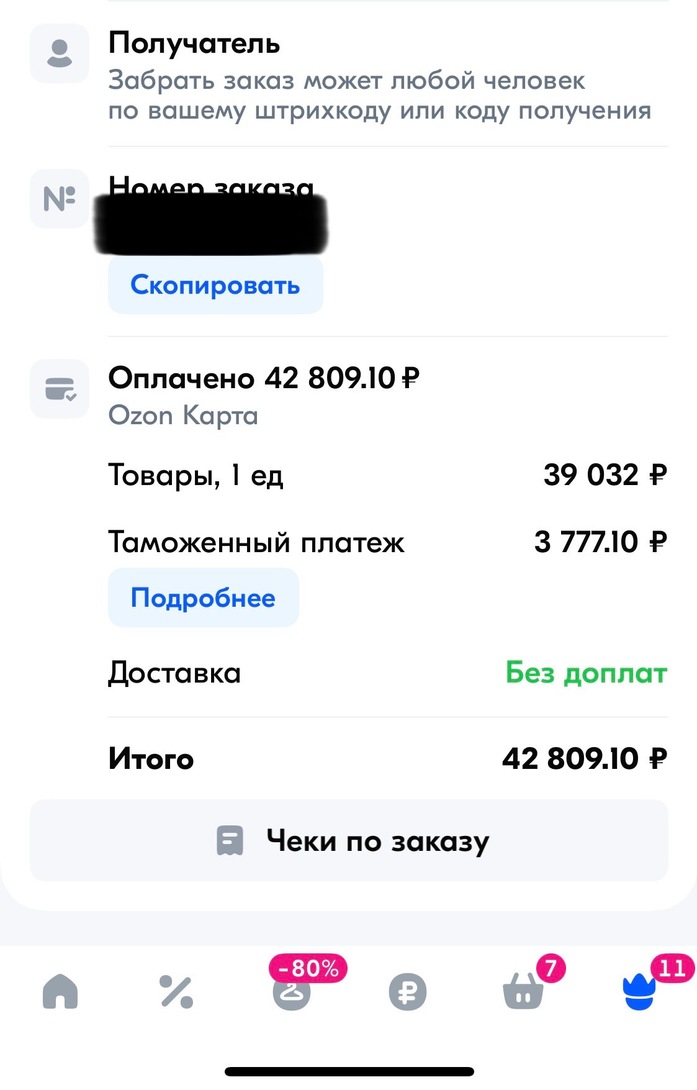Viewport: 697px width, 1090px height.
Task: Open the shopping cart tab
Action: pyautogui.click(x=522, y=992)
